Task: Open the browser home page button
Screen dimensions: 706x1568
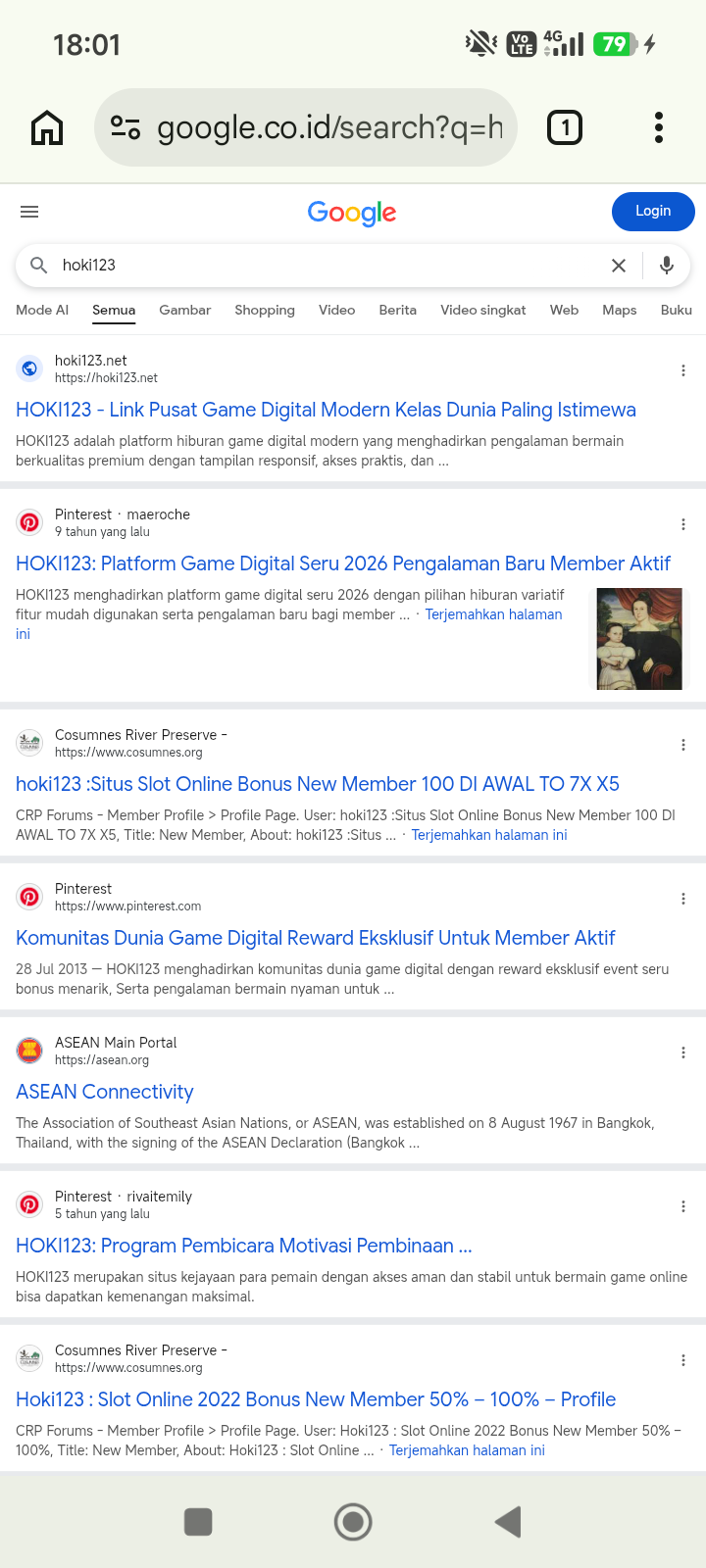Action: [x=47, y=127]
